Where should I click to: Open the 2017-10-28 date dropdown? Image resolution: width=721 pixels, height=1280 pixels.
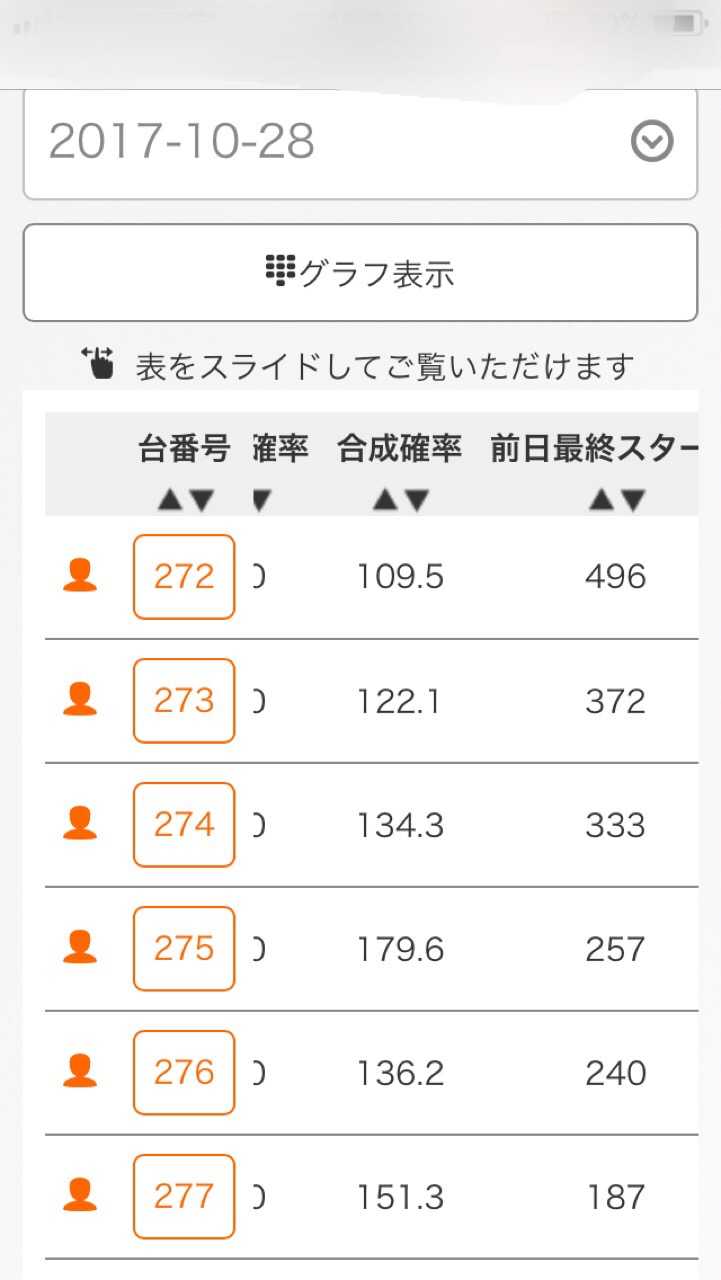pos(360,143)
